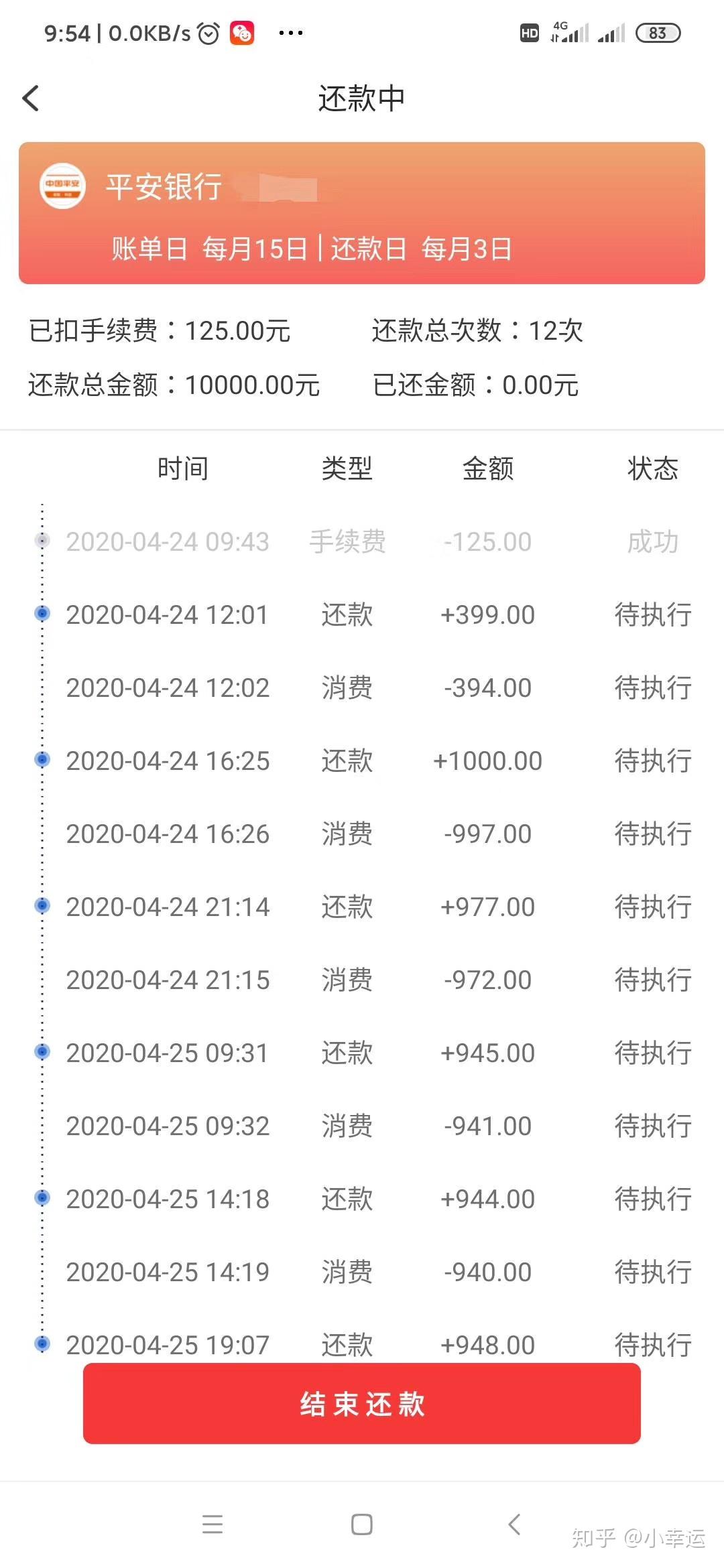Screen dimensions: 724x1568
Task: Expand the +977.00 还款 entry
Action: [362, 906]
